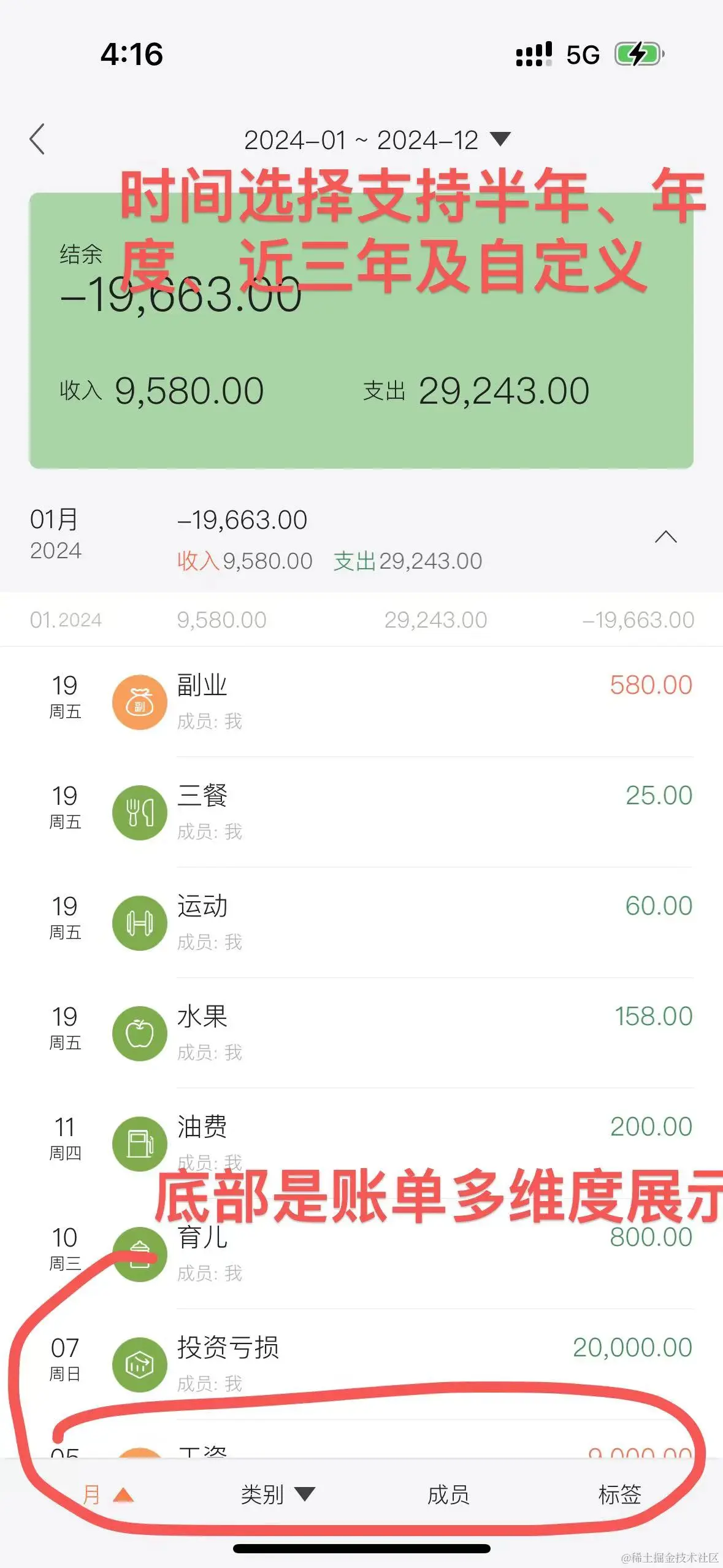This screenshot has width=723, height=1568.
Task: Open the 投资亏损 20,000.00 entry
Action: pos(361,1364)
